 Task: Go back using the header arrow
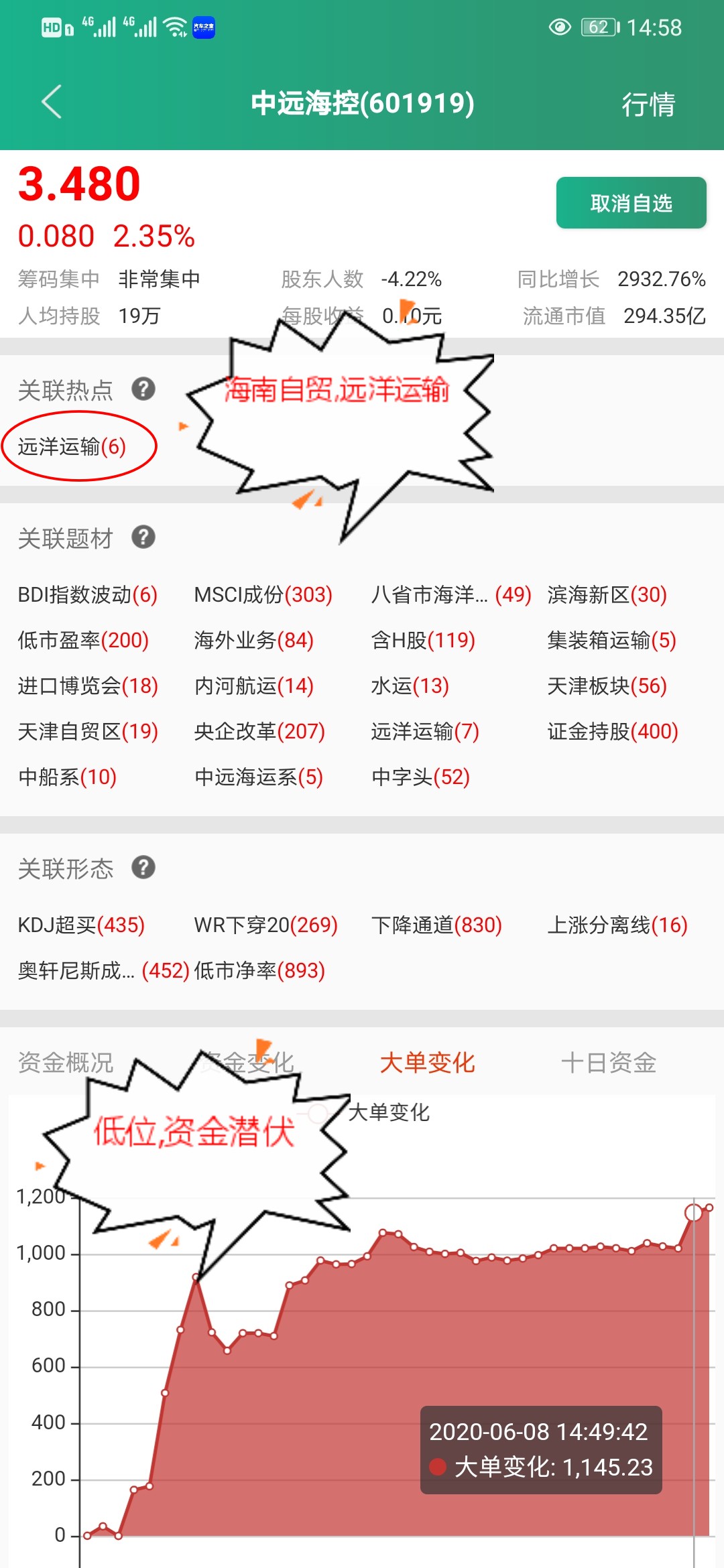pos(52,103)
